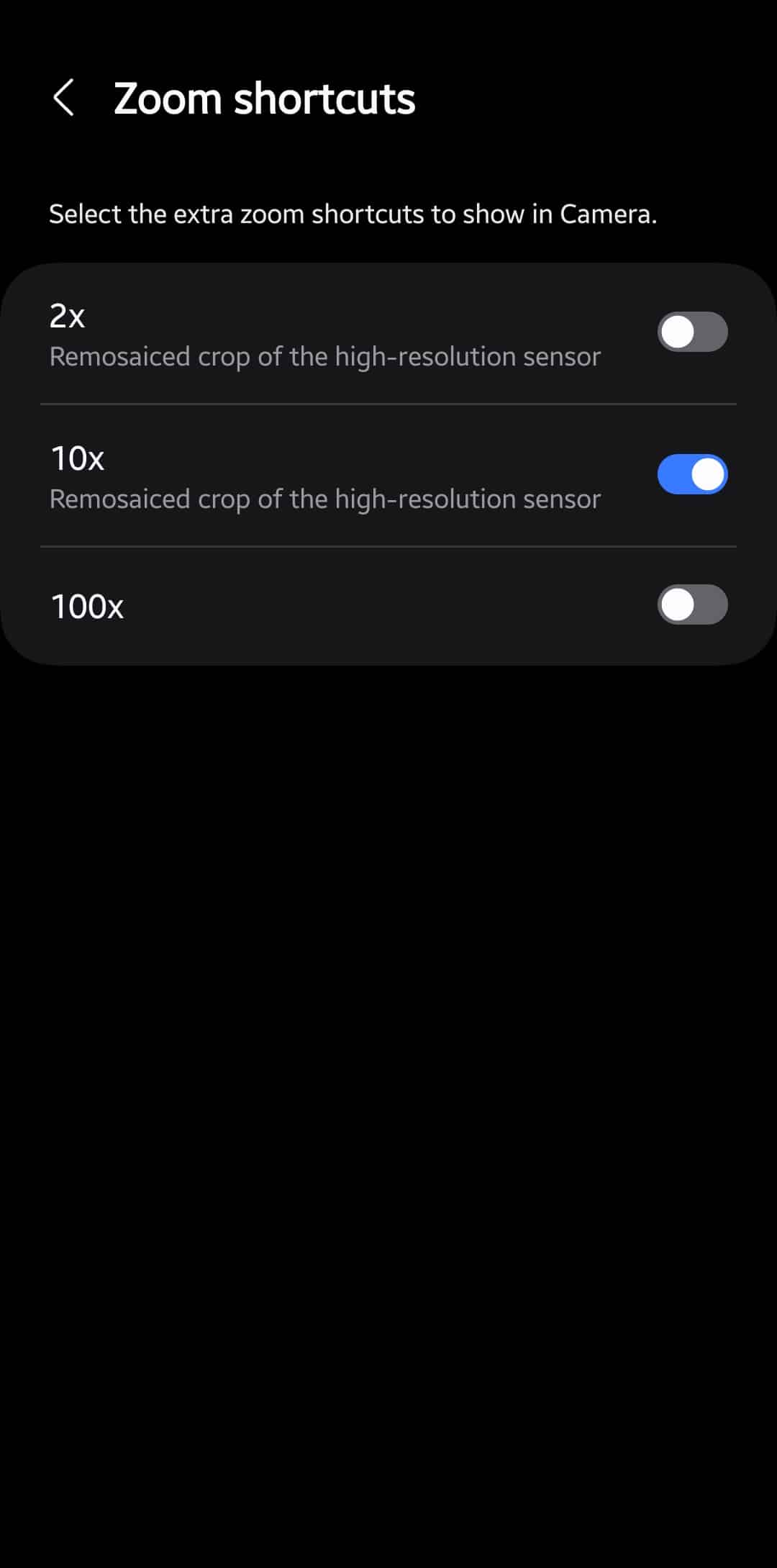Go back from Zoom shortcuts

63,98
